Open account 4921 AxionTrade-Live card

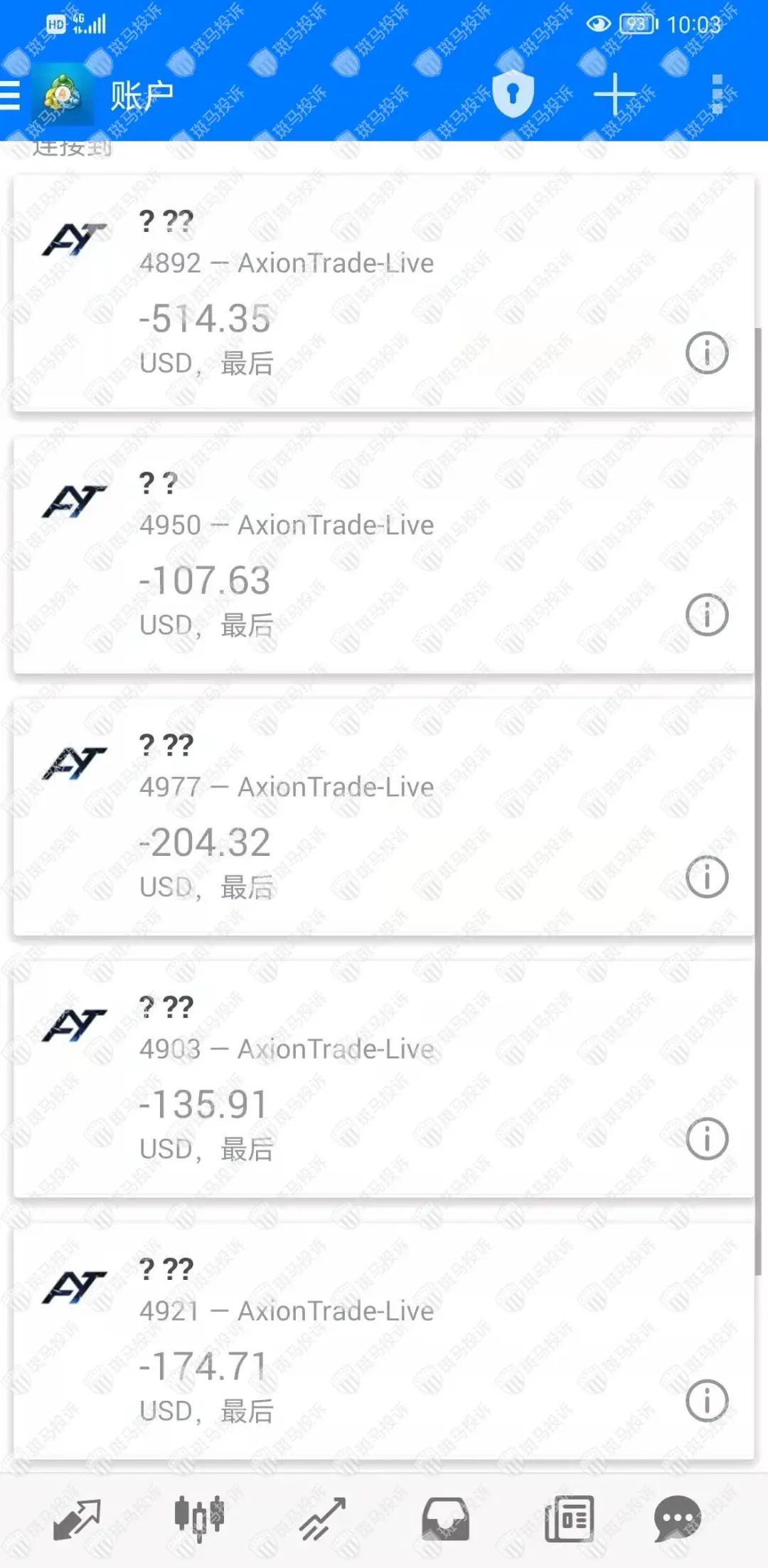pyautogui.click(x=383, y=1340)
